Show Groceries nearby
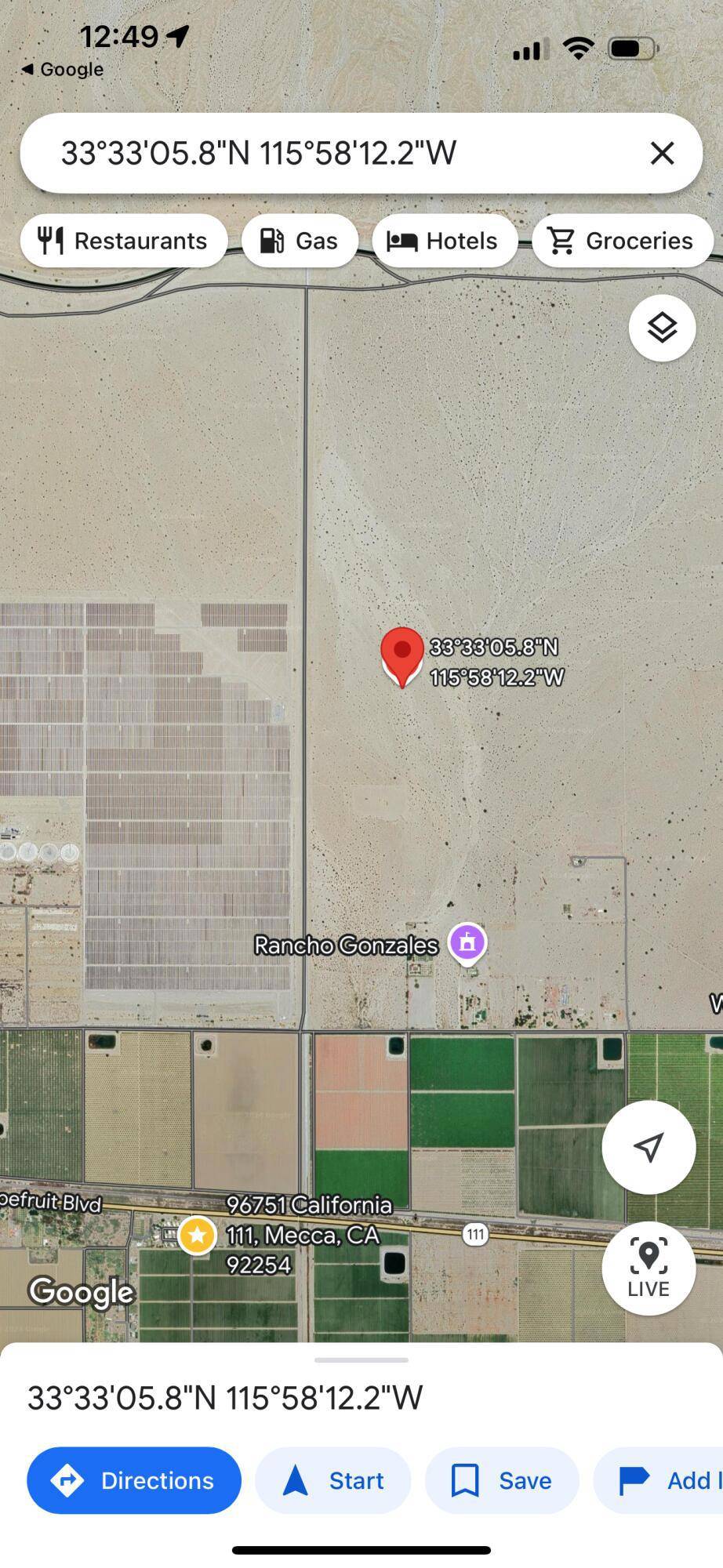723x1568 pixels. click(x=622, y=241)
